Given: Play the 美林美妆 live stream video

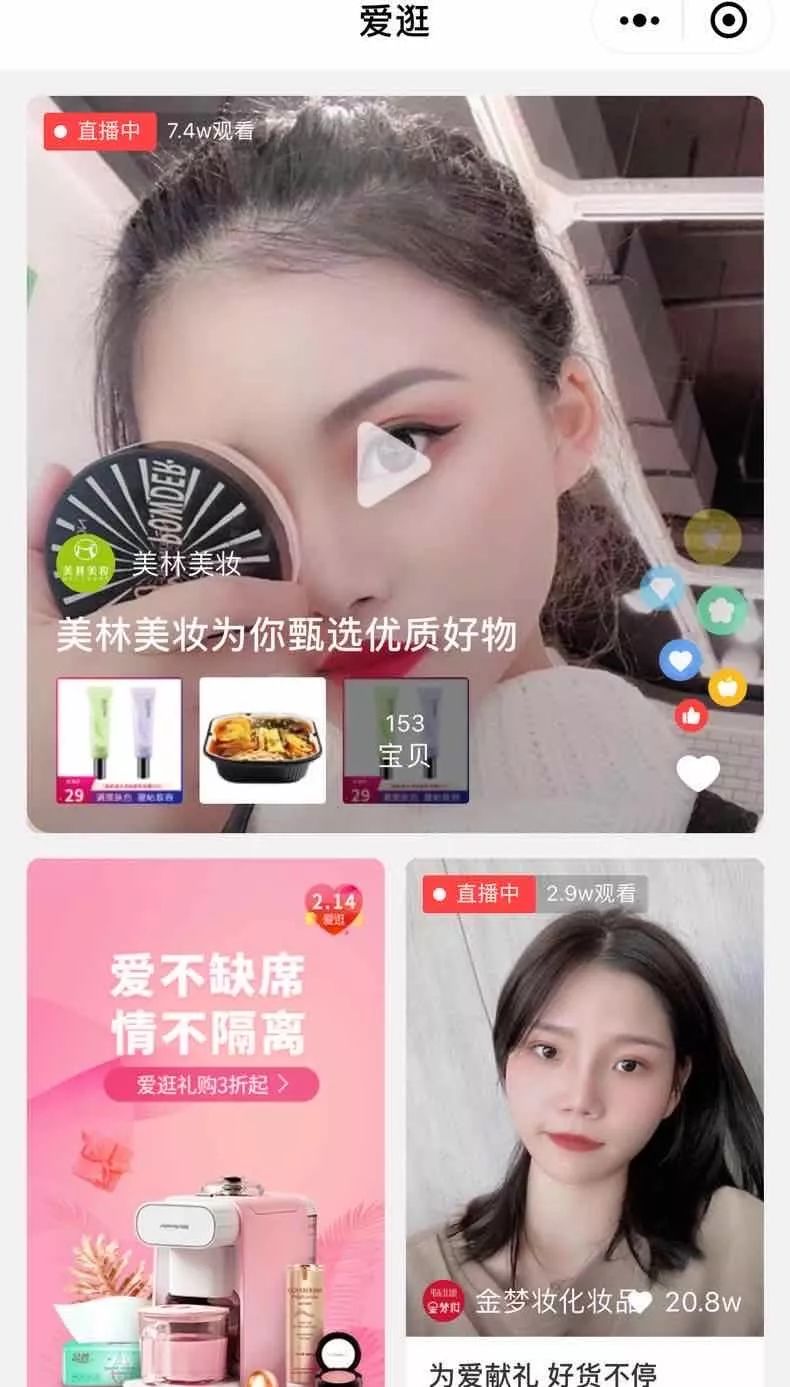Looking at the screenshot, I should coord(393,464).
